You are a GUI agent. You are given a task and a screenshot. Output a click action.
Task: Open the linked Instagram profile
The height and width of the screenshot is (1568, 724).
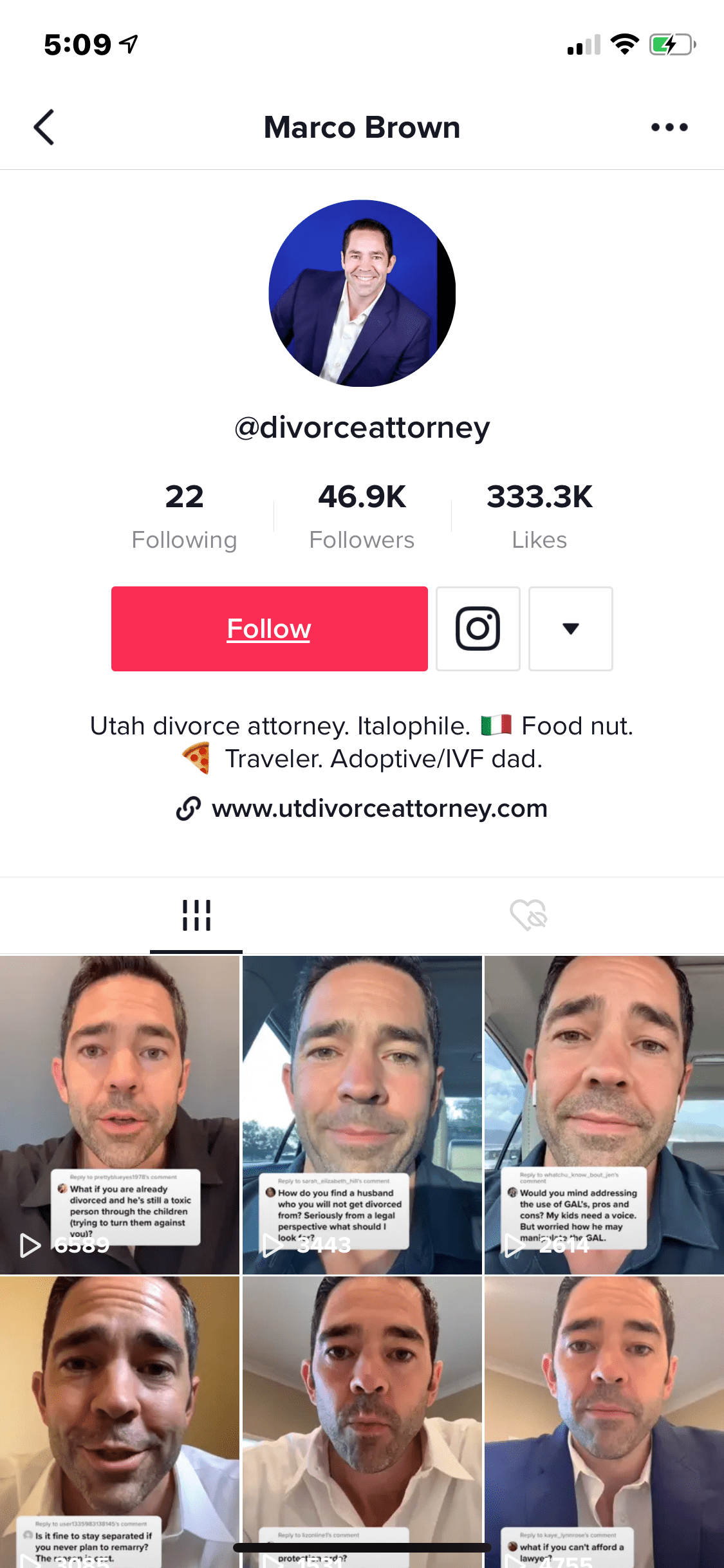[x=478, y=628]
